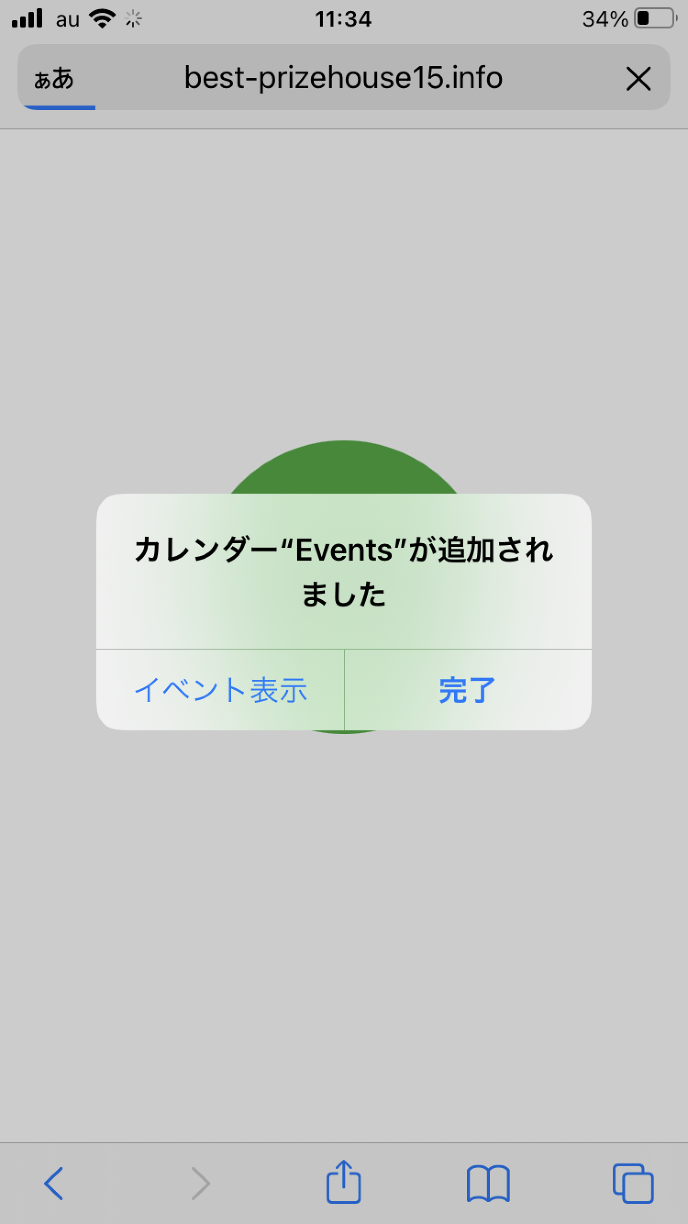Open the bookmarks book icon

[x=488, y=1183]
